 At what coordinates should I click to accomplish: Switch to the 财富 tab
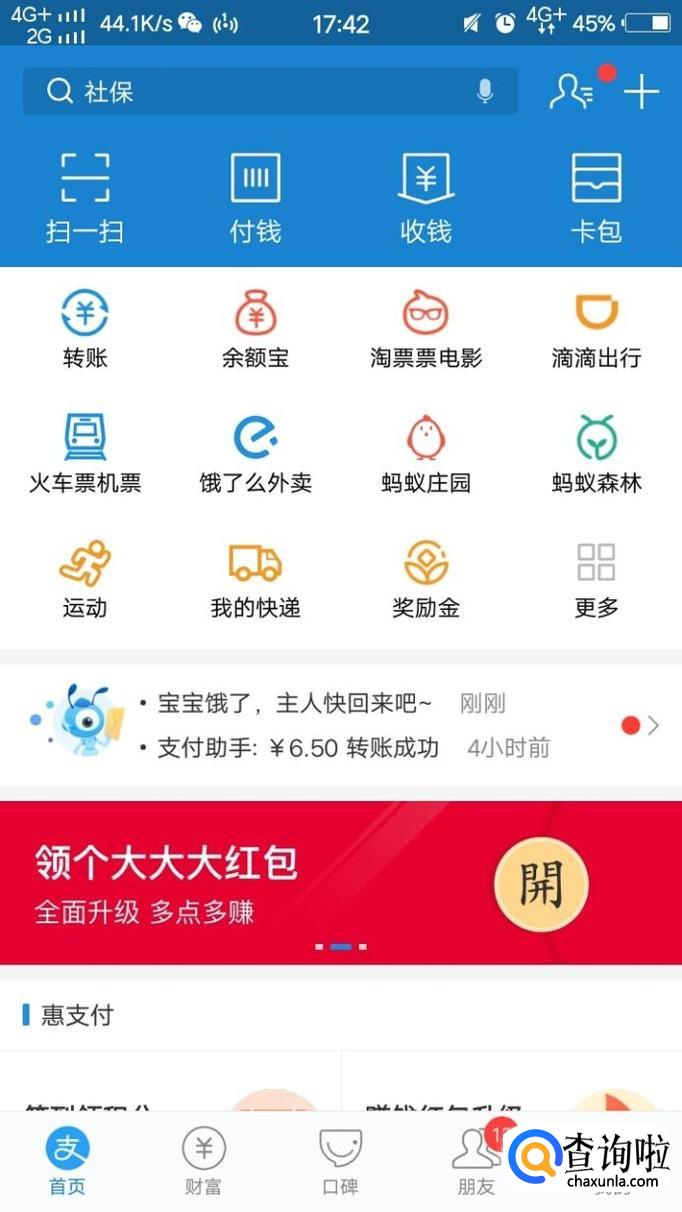(204, 1162)
